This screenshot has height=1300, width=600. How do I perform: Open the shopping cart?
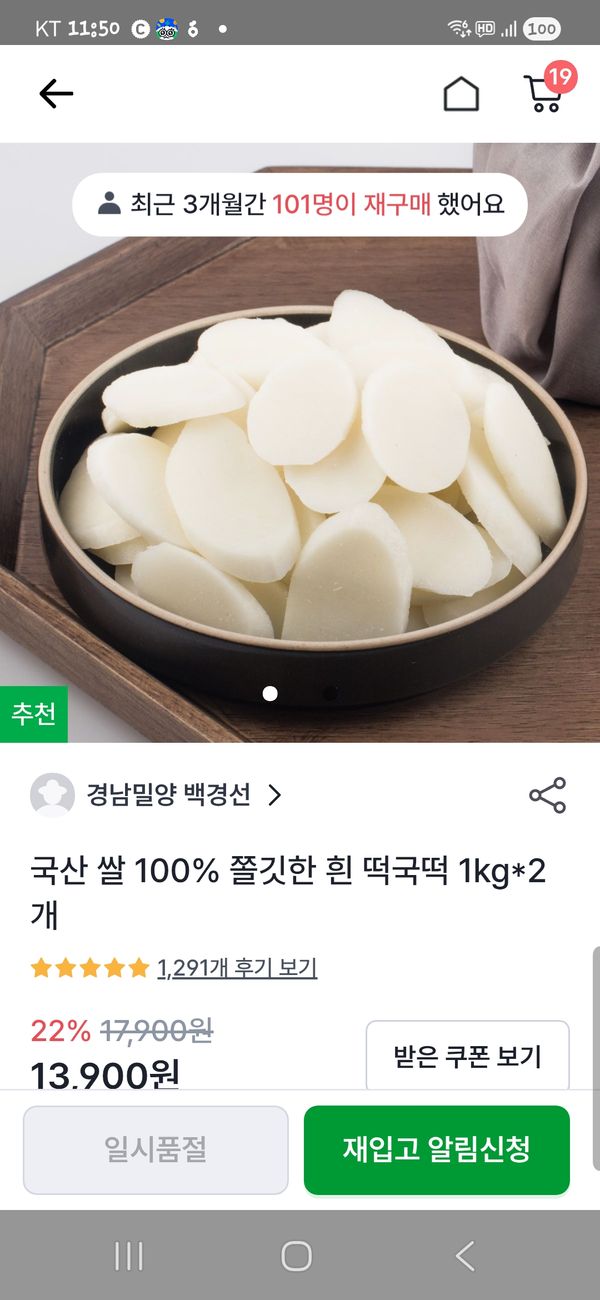coord(545,94)
